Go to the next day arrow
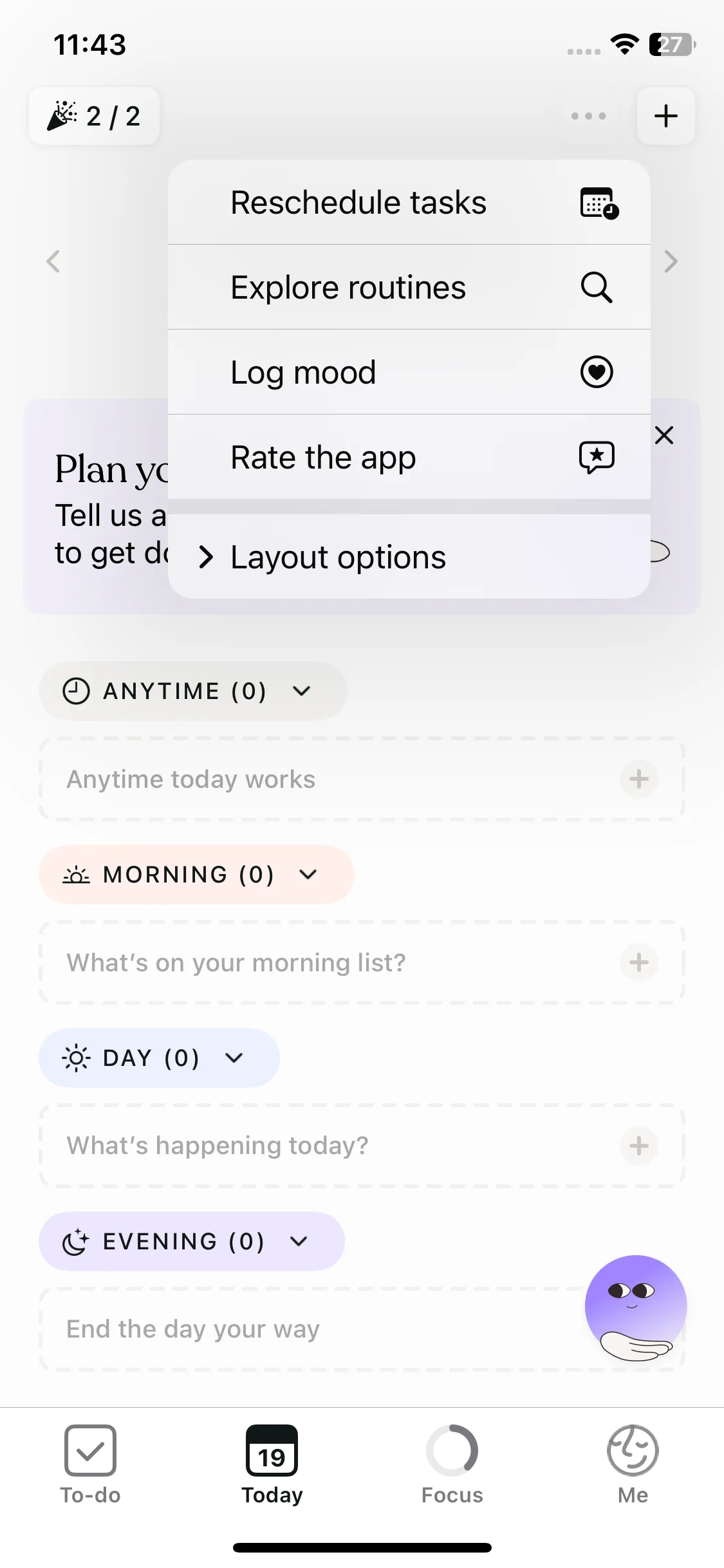 coord(671,261)
